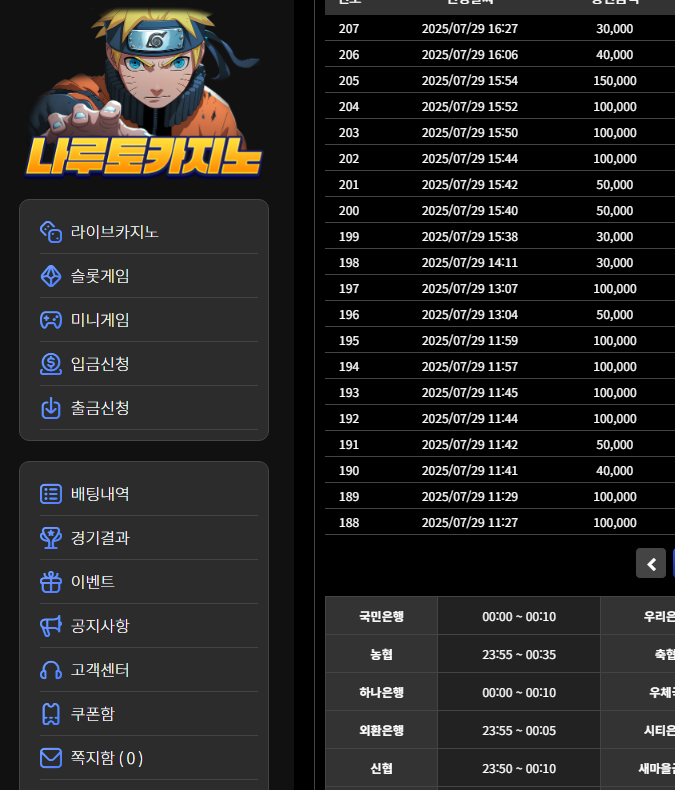Screen dimensions: 675x790
Task: Open 쪽지함 messages inbox
Action: click(106, 758)
